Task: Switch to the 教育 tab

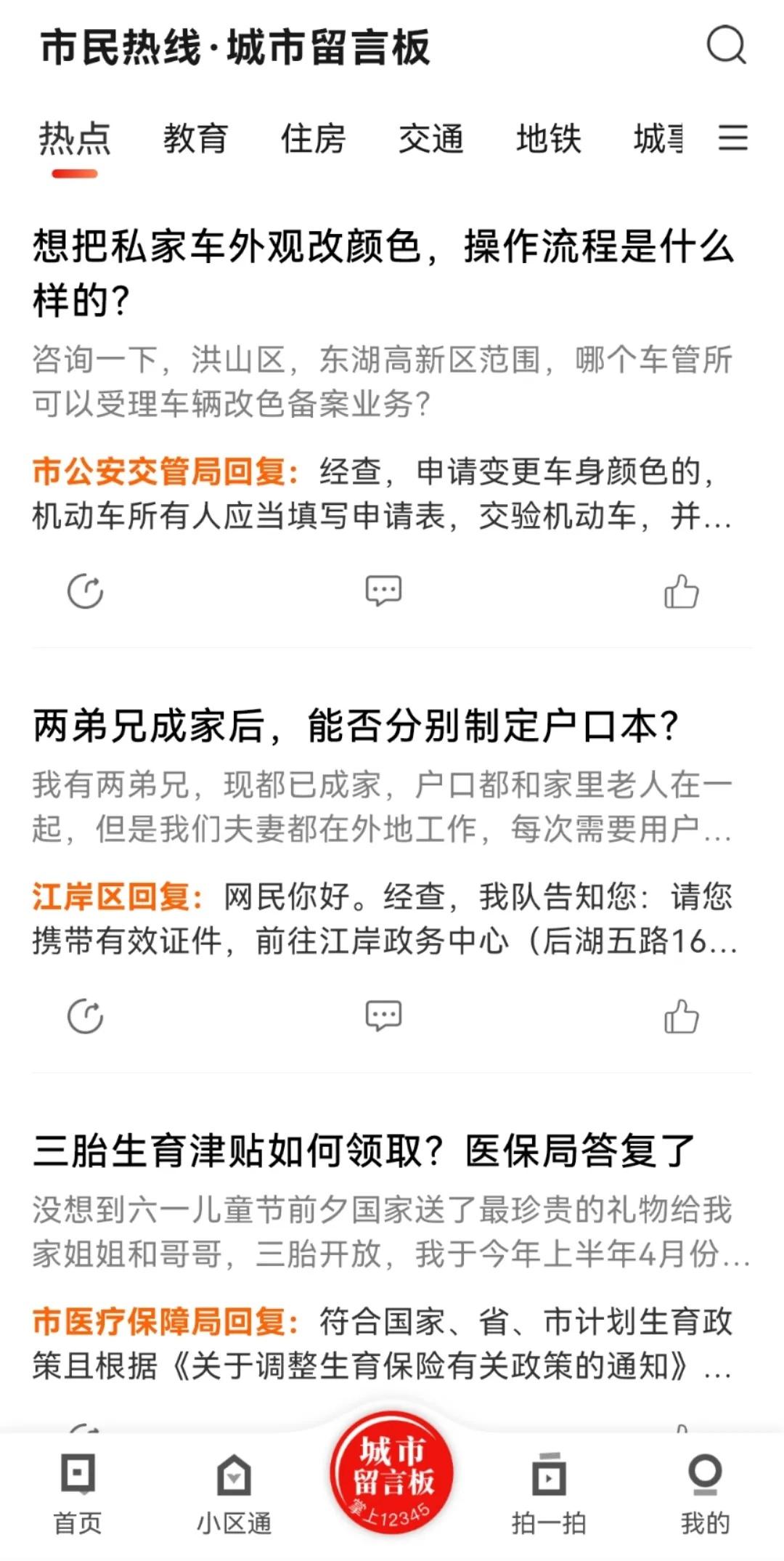Action: click(195, 138)
